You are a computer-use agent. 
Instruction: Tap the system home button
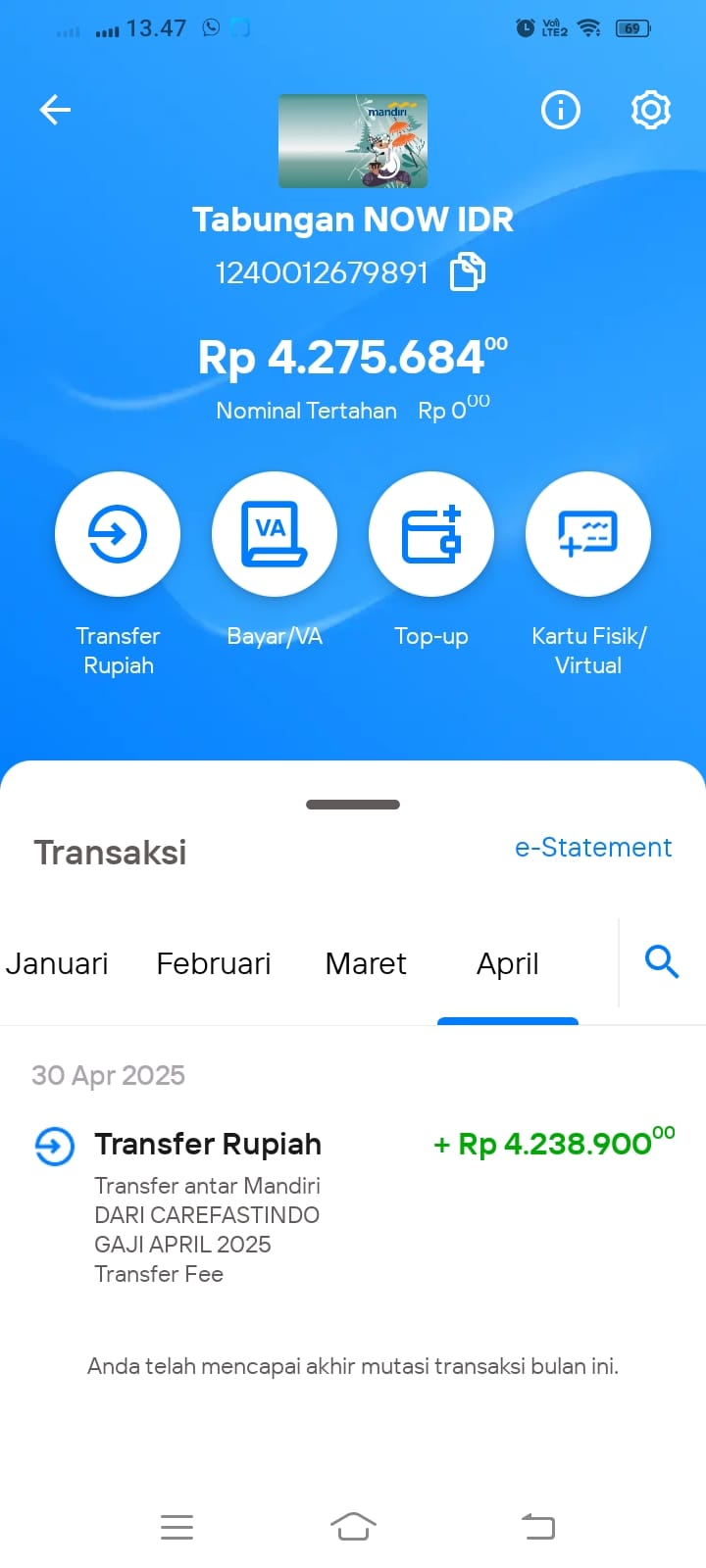(x=353, y=1526)
